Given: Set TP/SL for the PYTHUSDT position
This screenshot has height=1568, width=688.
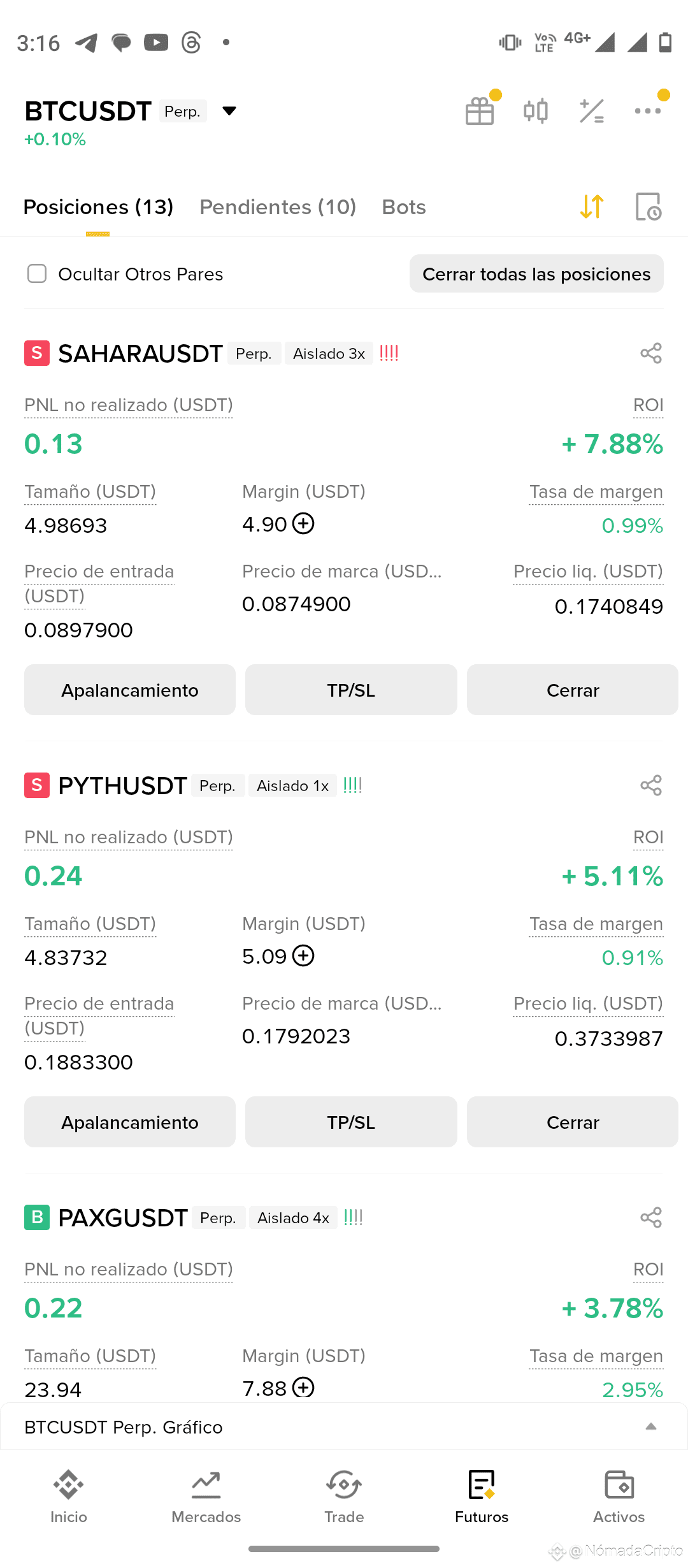Looking at the screenshot, I should pyautogui.click(x=351, y=1122).
